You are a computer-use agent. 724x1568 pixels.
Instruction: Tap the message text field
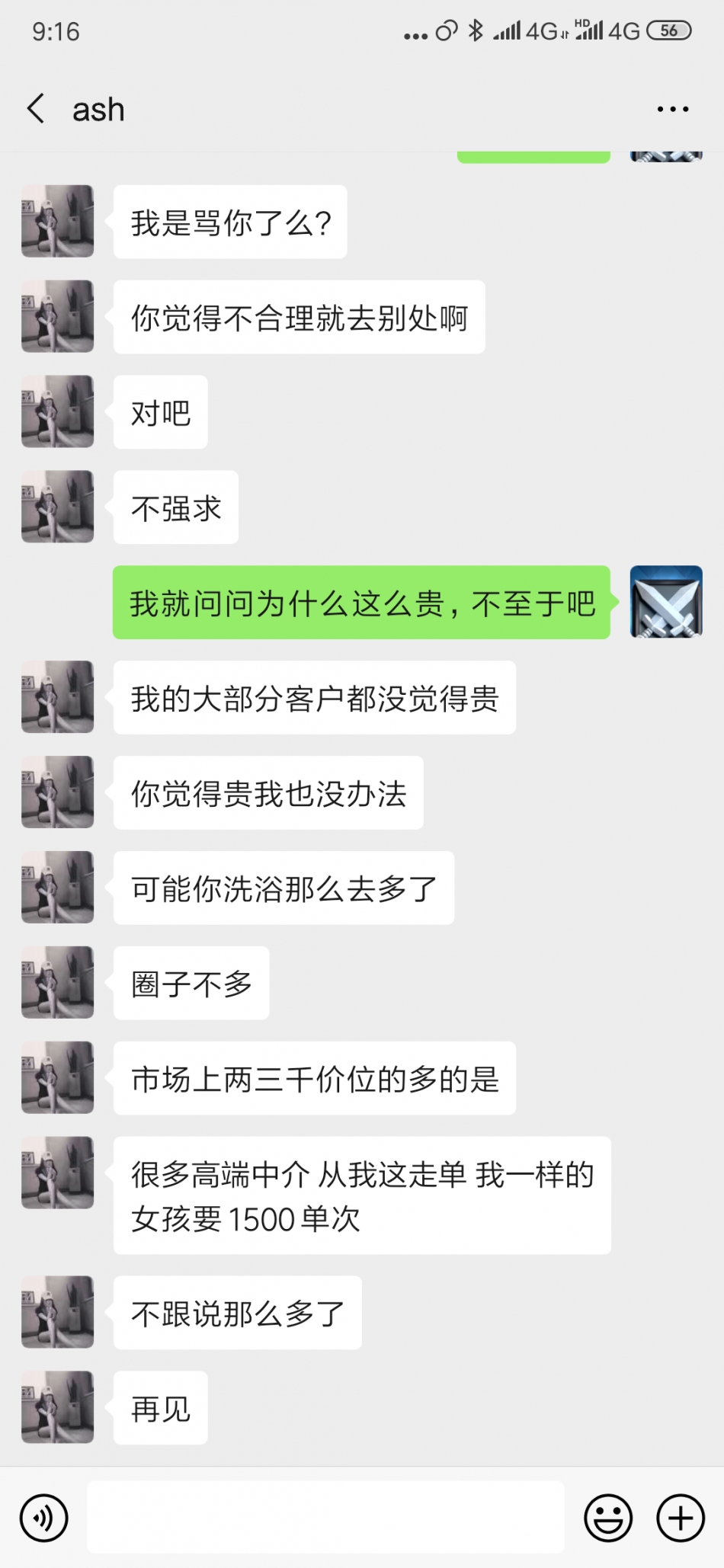325,1517
